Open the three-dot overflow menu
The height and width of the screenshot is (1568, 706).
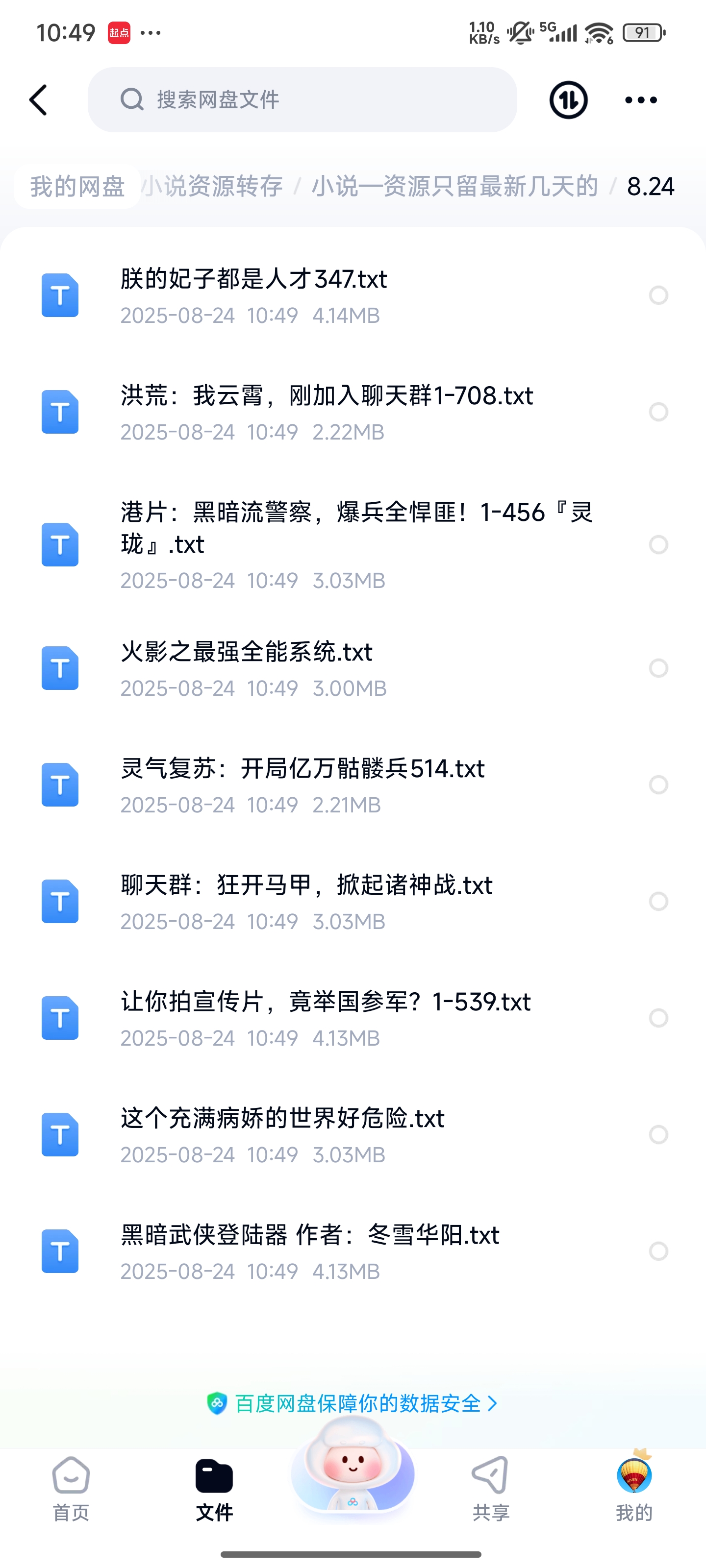[x=641, y=100]
